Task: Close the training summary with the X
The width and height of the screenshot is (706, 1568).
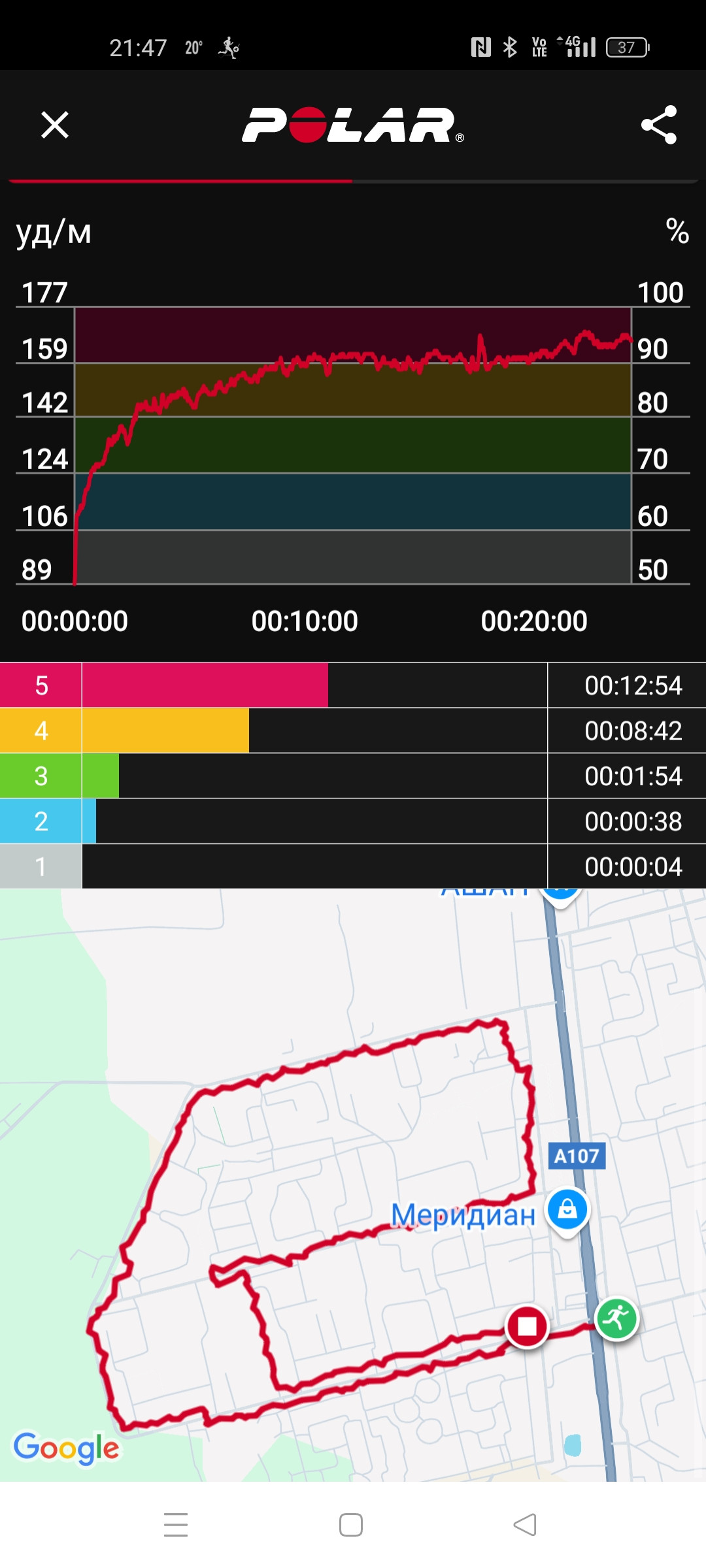Action: coord(55,125)
